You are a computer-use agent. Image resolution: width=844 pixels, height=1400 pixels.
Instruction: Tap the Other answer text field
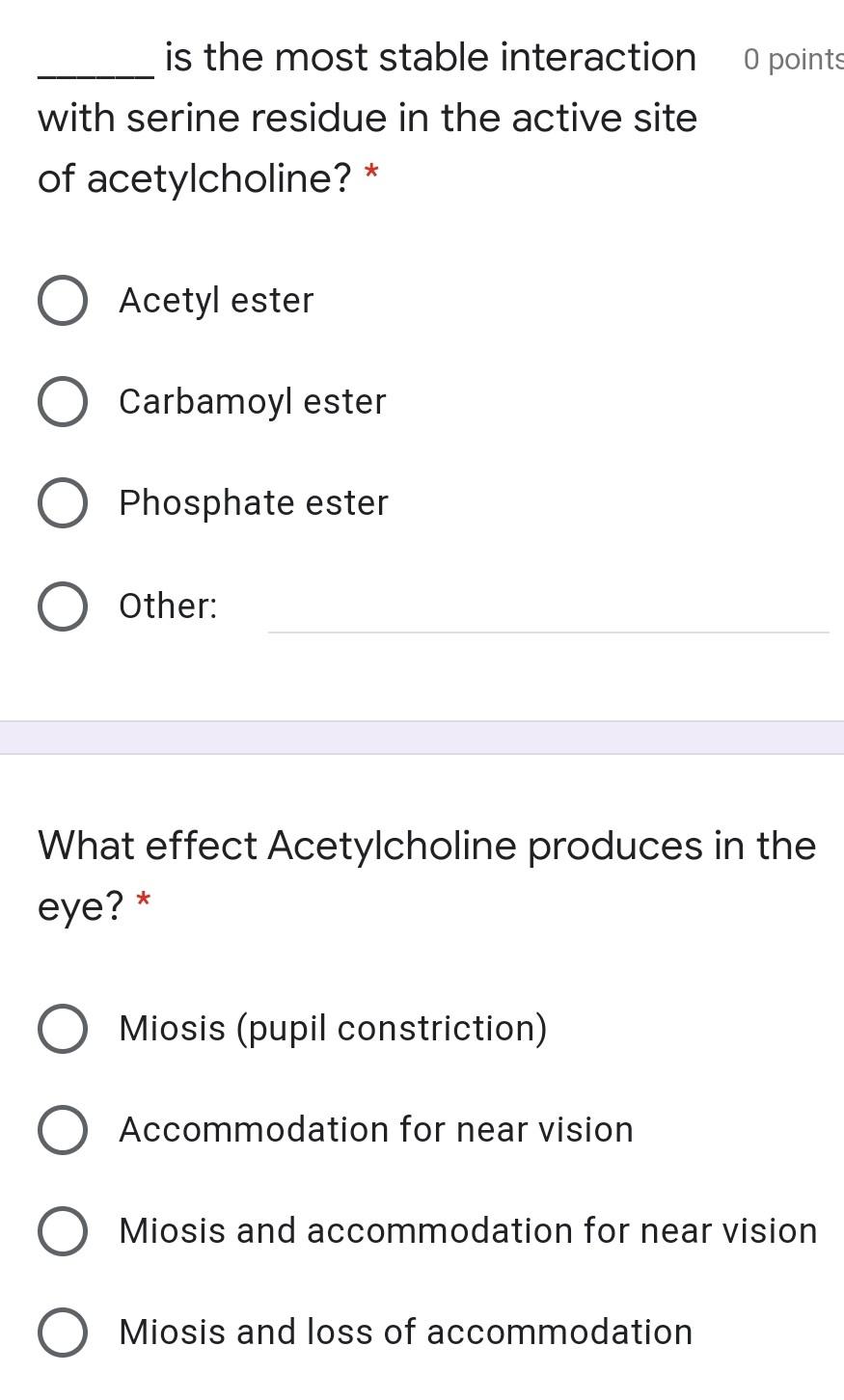coord(548,613)
